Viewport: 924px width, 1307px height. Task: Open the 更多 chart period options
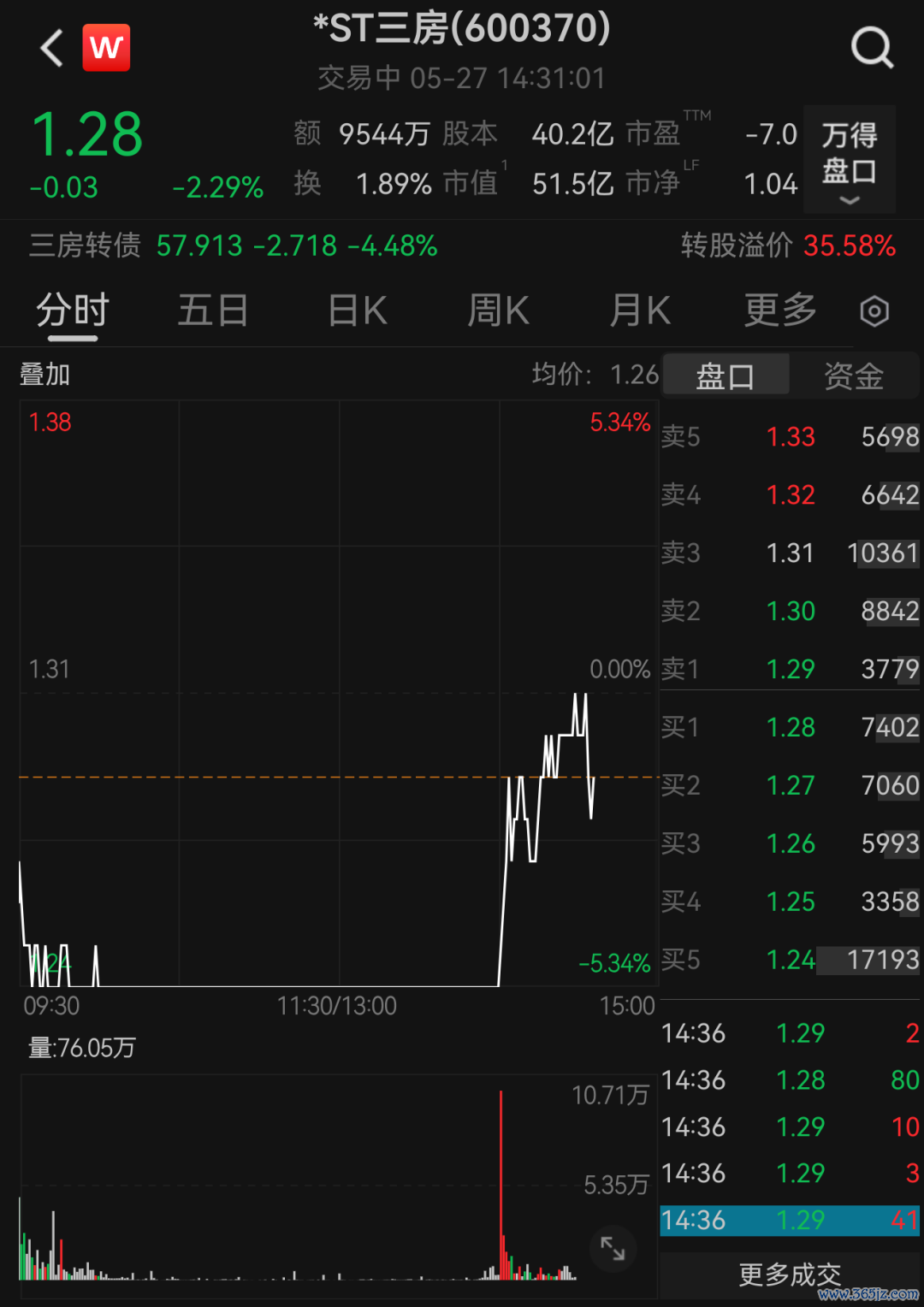(x=780, y=310)
